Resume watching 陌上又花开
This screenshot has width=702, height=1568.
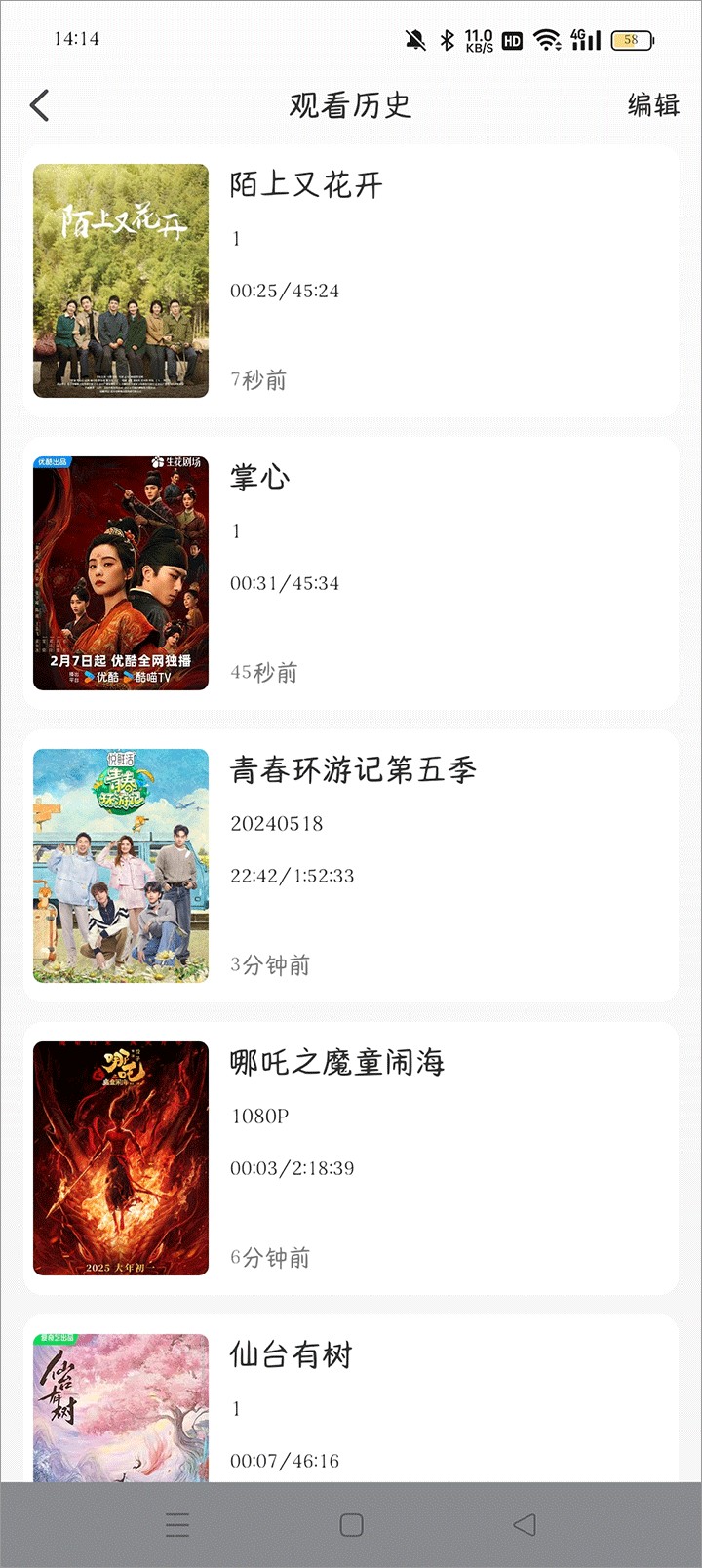click(x=351, y=281)
